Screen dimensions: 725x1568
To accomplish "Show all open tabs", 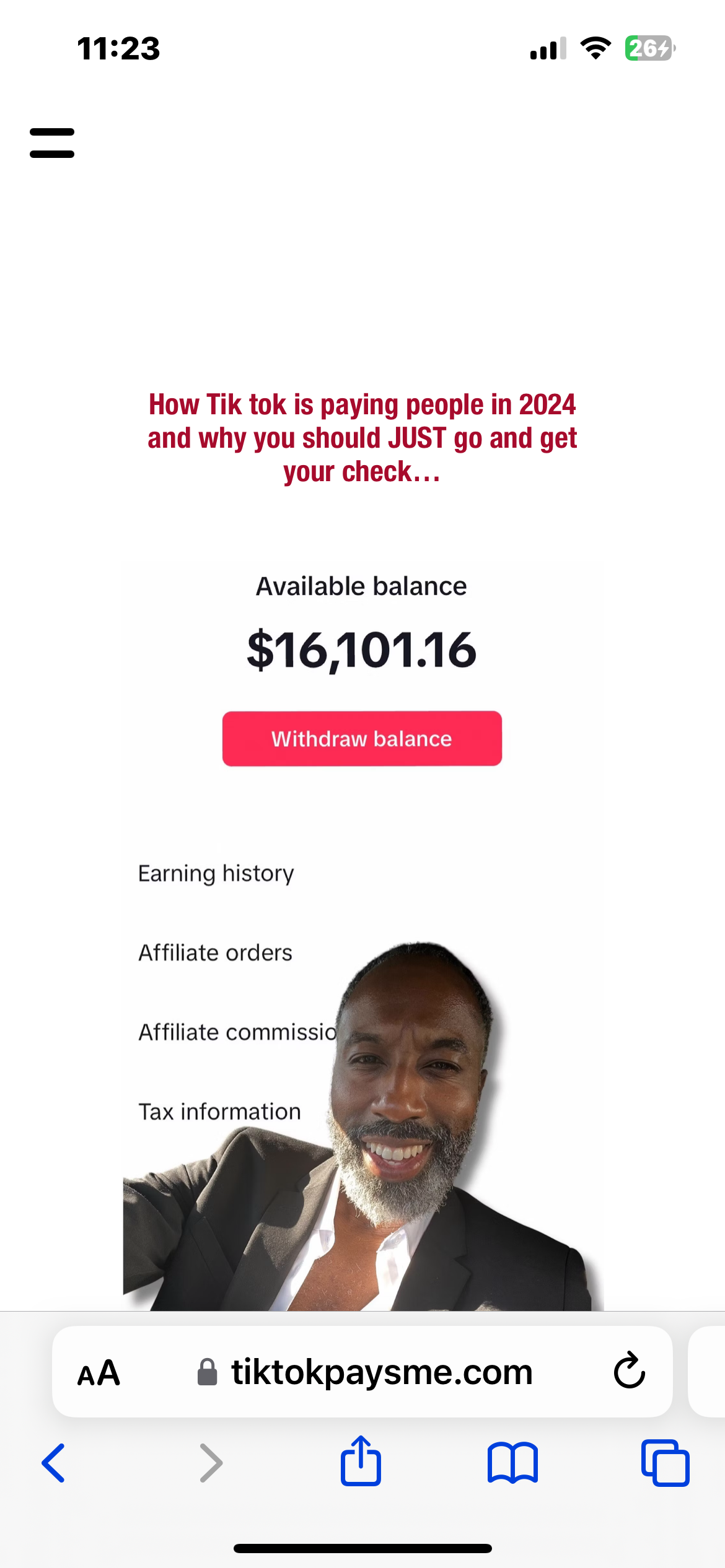I will click(665, 1463).
